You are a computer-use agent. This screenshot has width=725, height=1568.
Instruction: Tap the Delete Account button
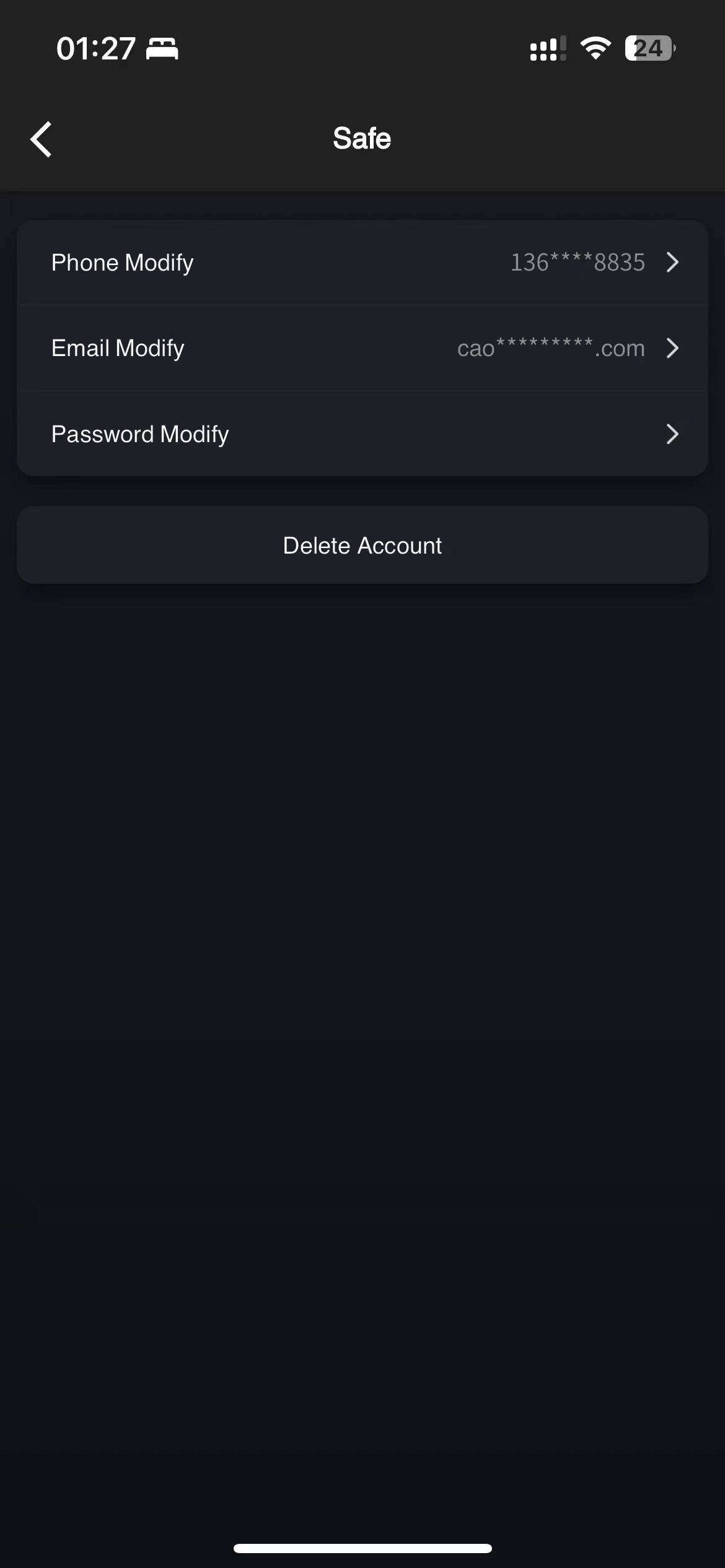pos(362,546)
